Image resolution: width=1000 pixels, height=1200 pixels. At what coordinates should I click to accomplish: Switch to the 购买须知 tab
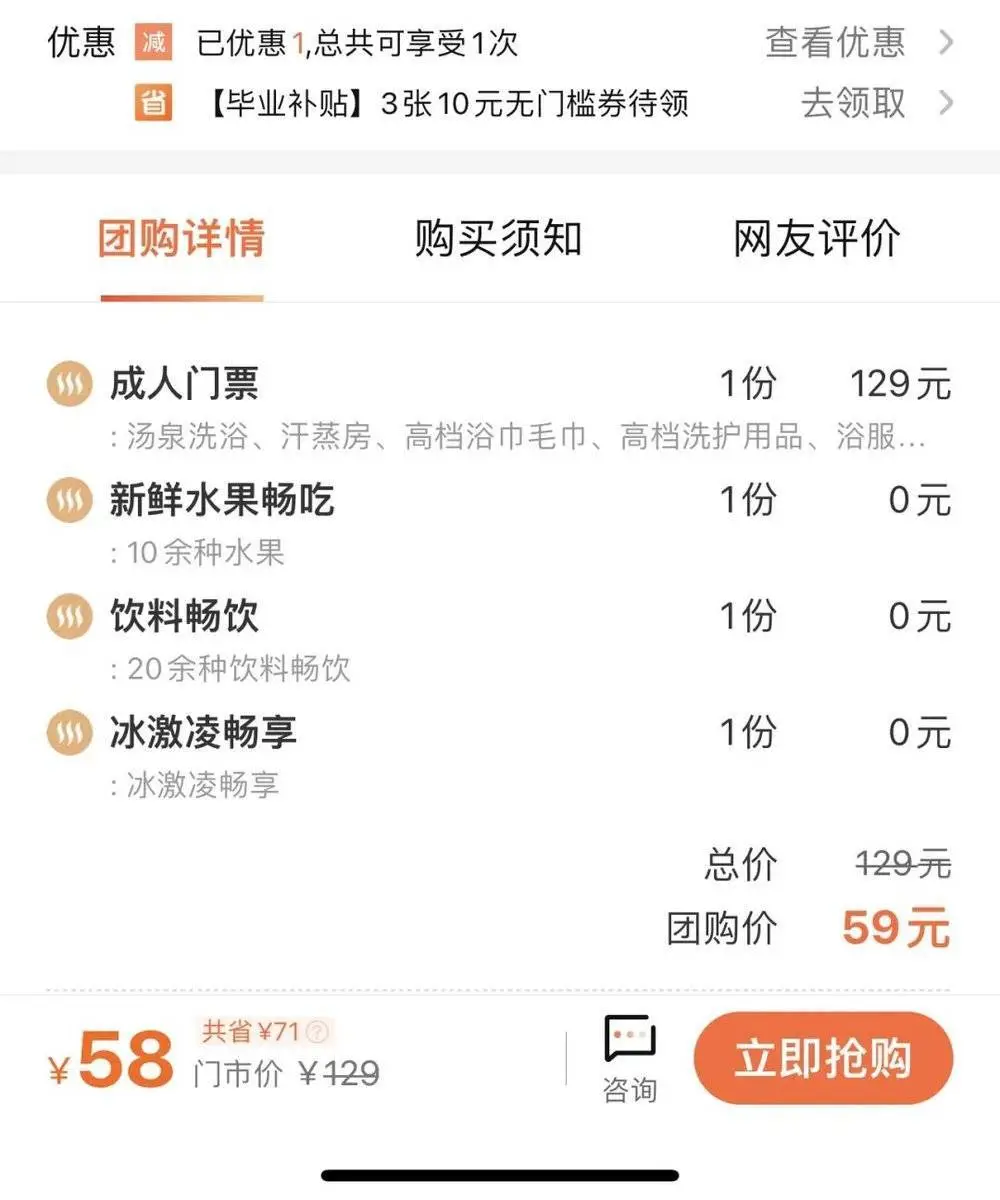click(x=498, y=240)
